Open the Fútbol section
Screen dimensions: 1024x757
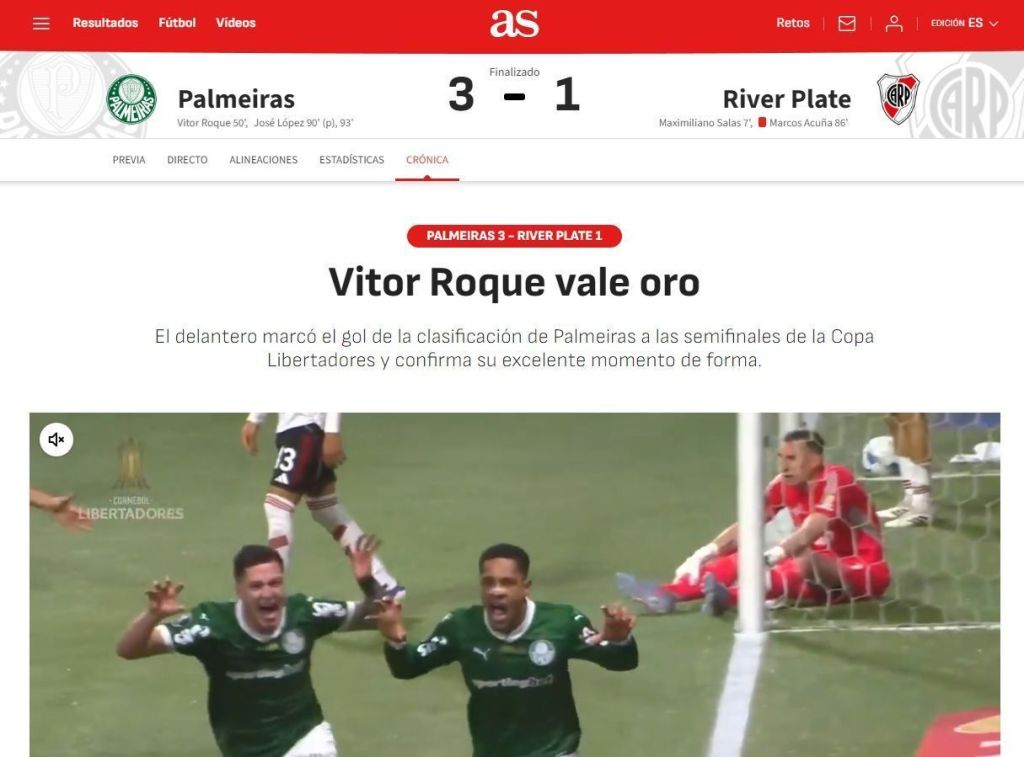[177, 23]
